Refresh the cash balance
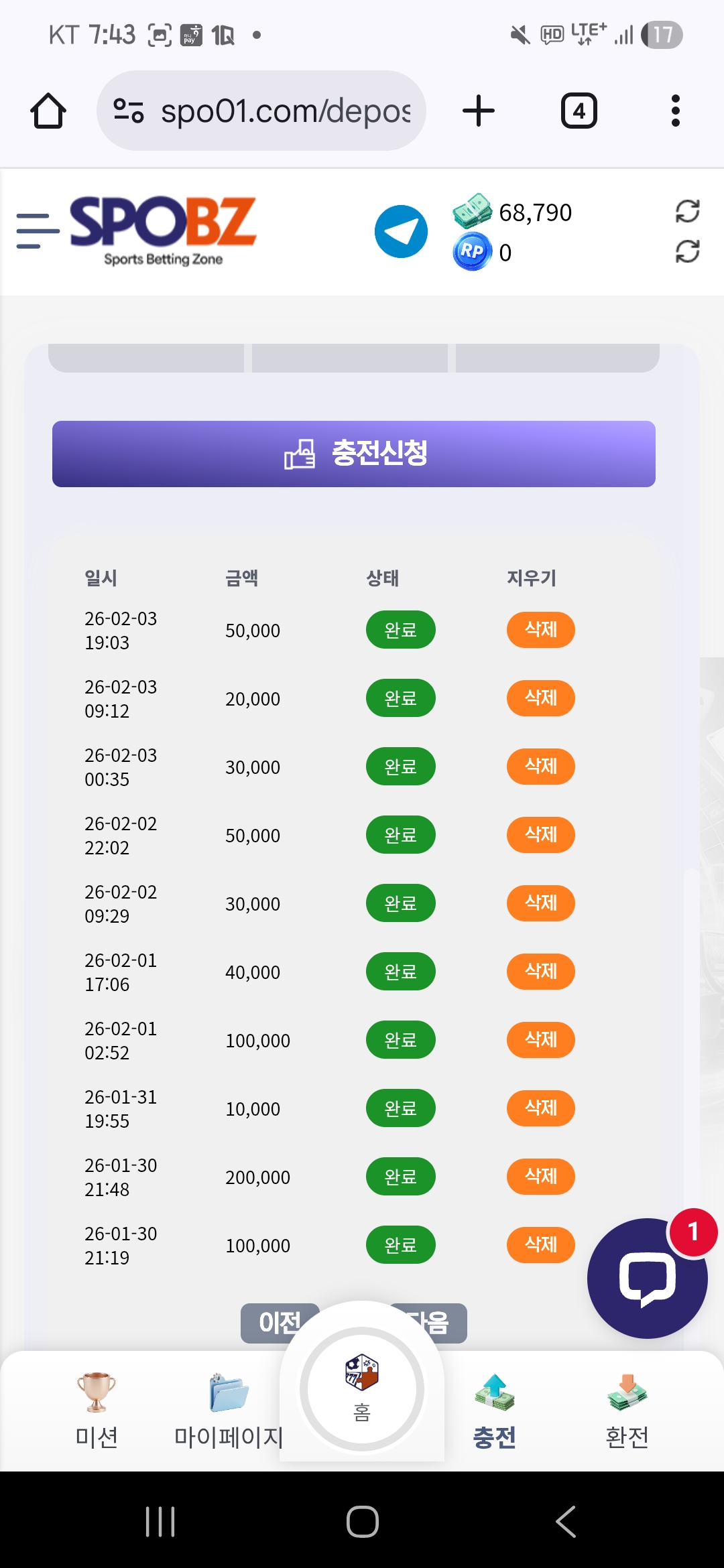 (687, 211)
